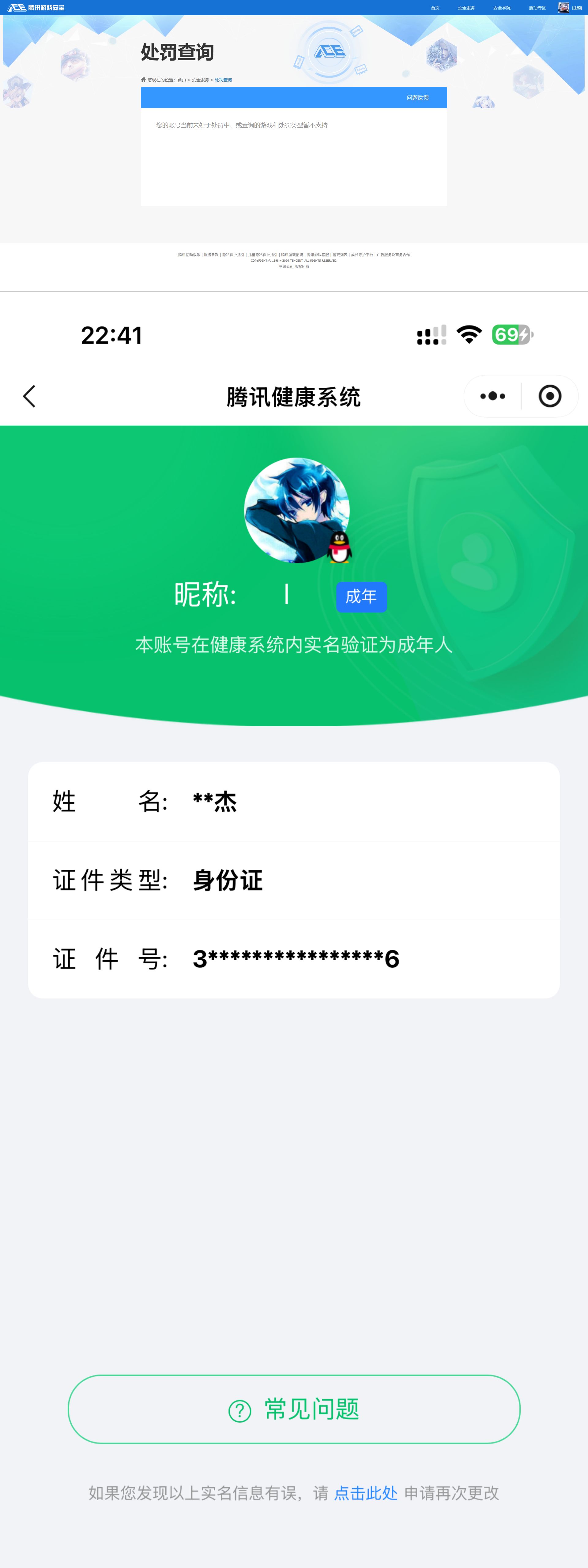This screenshot has height=1568, width=588.
Task: Select 安全服务 in the top navigation
Action: [x=467, y=7]
